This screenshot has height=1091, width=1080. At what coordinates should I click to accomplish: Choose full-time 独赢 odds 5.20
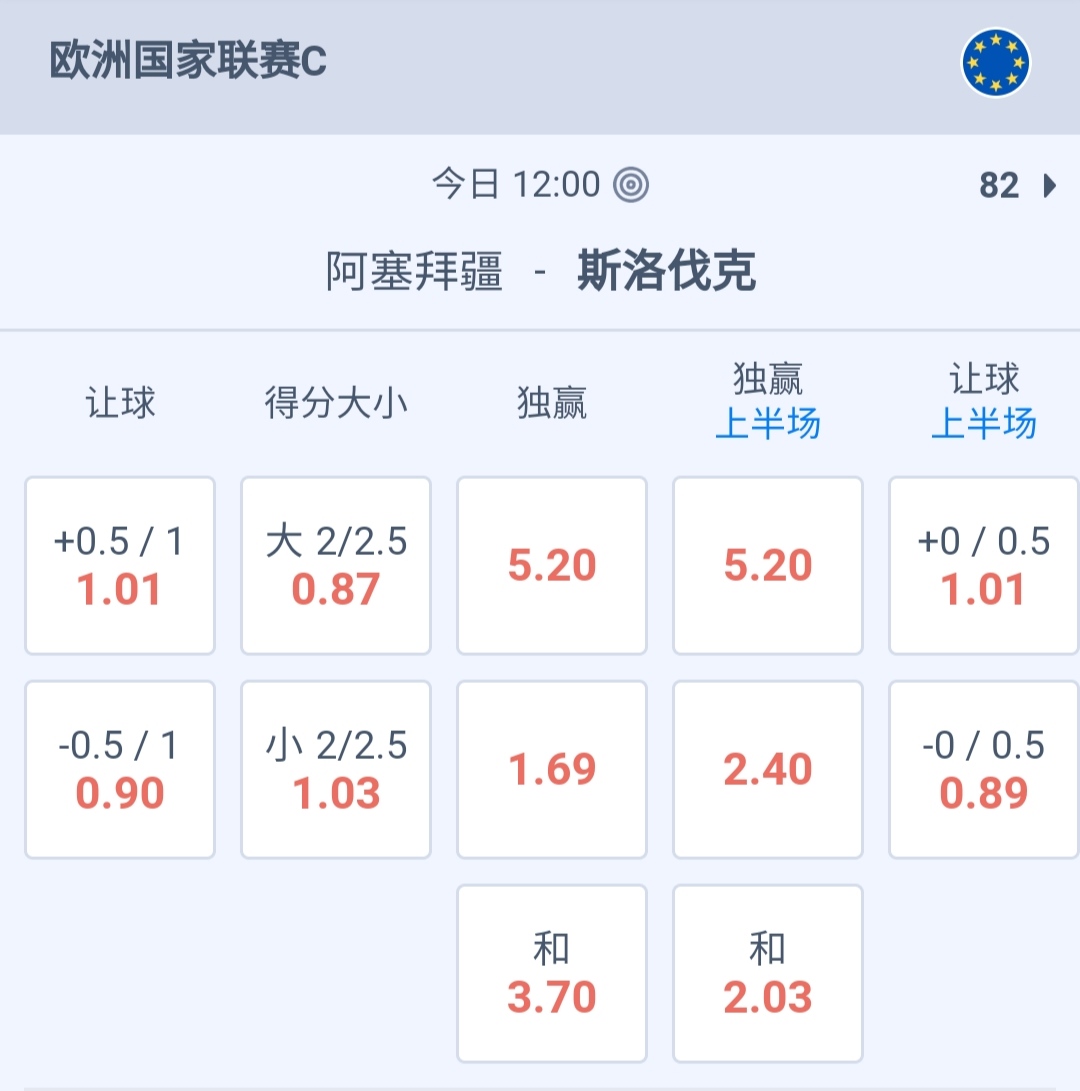552,565
